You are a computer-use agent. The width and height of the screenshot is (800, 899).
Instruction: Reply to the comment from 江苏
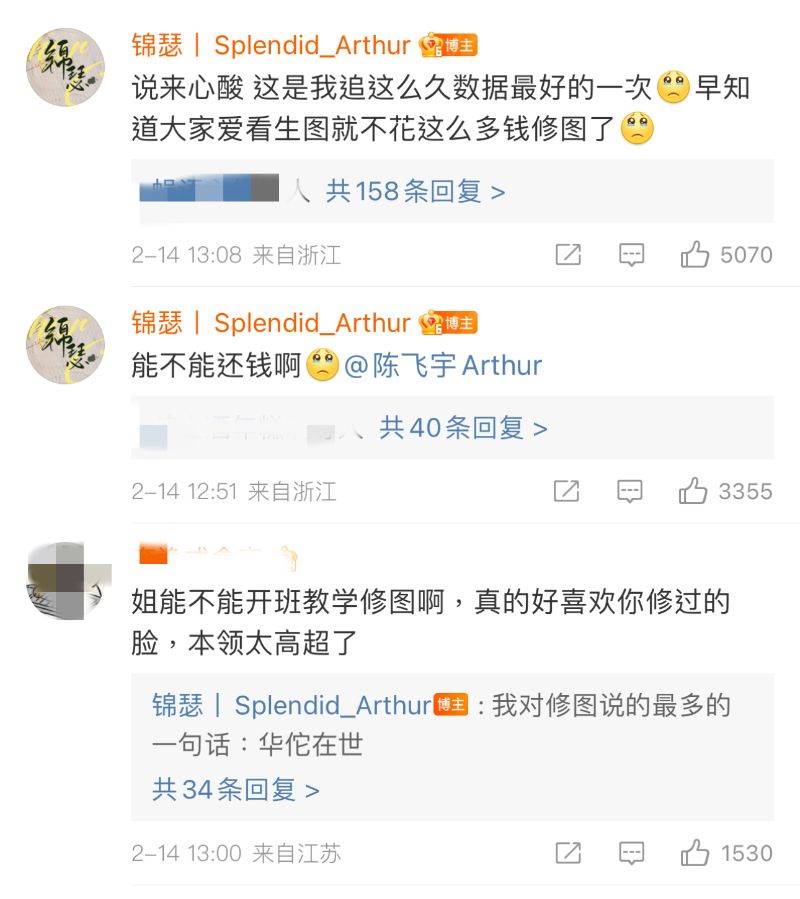[x=631, y=853]
